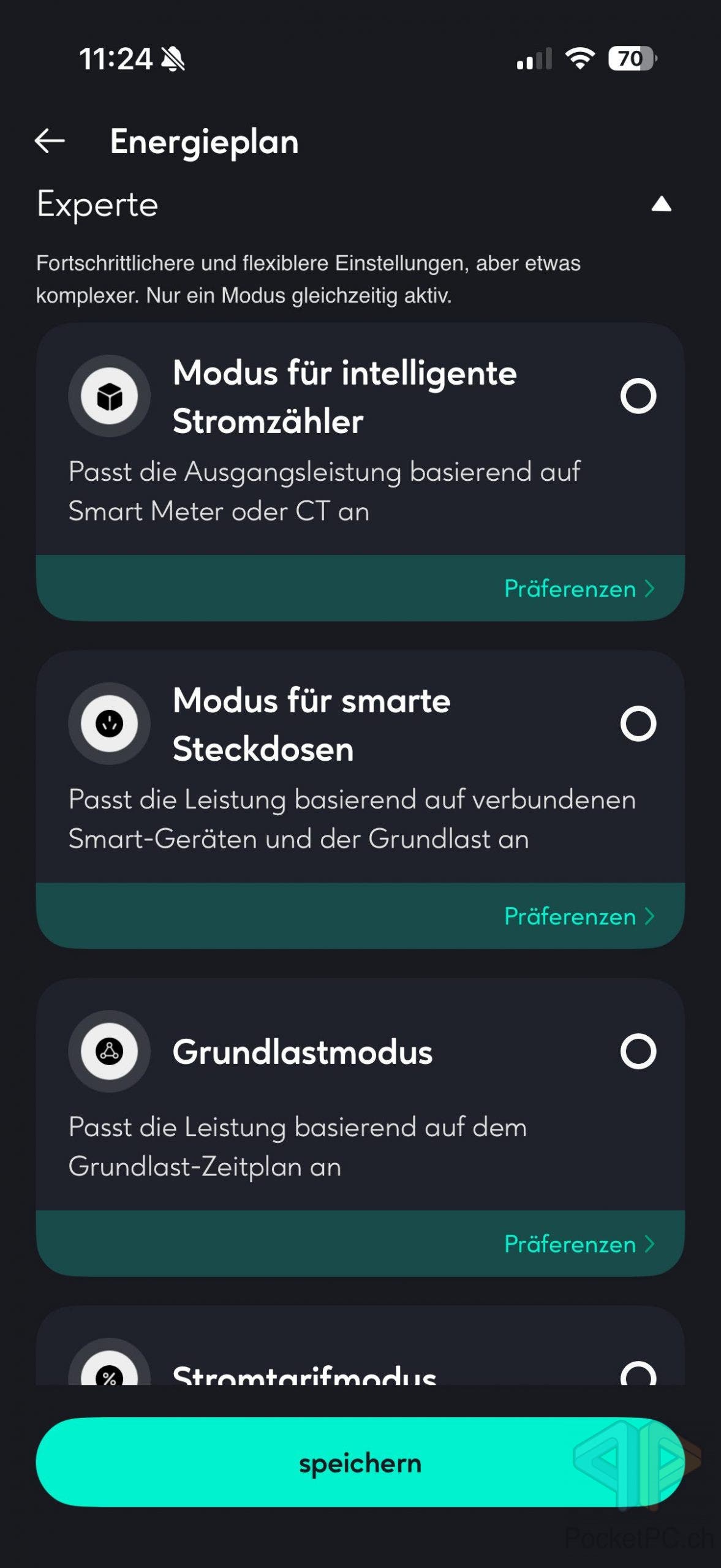Select the Stromtarifmodus radio button
The image size is (721, 1568).
click(x=638, y=1374)
